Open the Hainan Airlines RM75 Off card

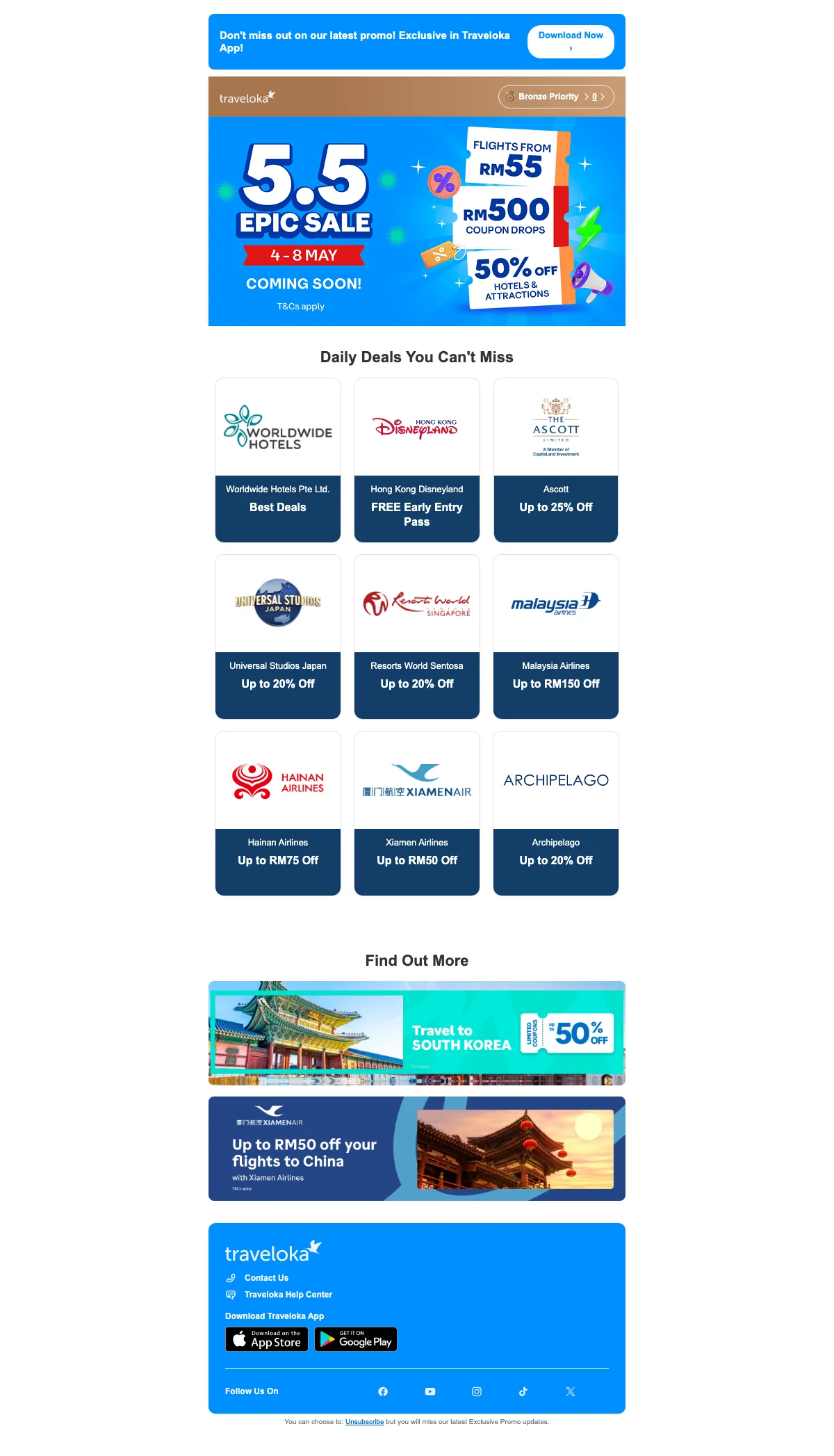point(278,814)
